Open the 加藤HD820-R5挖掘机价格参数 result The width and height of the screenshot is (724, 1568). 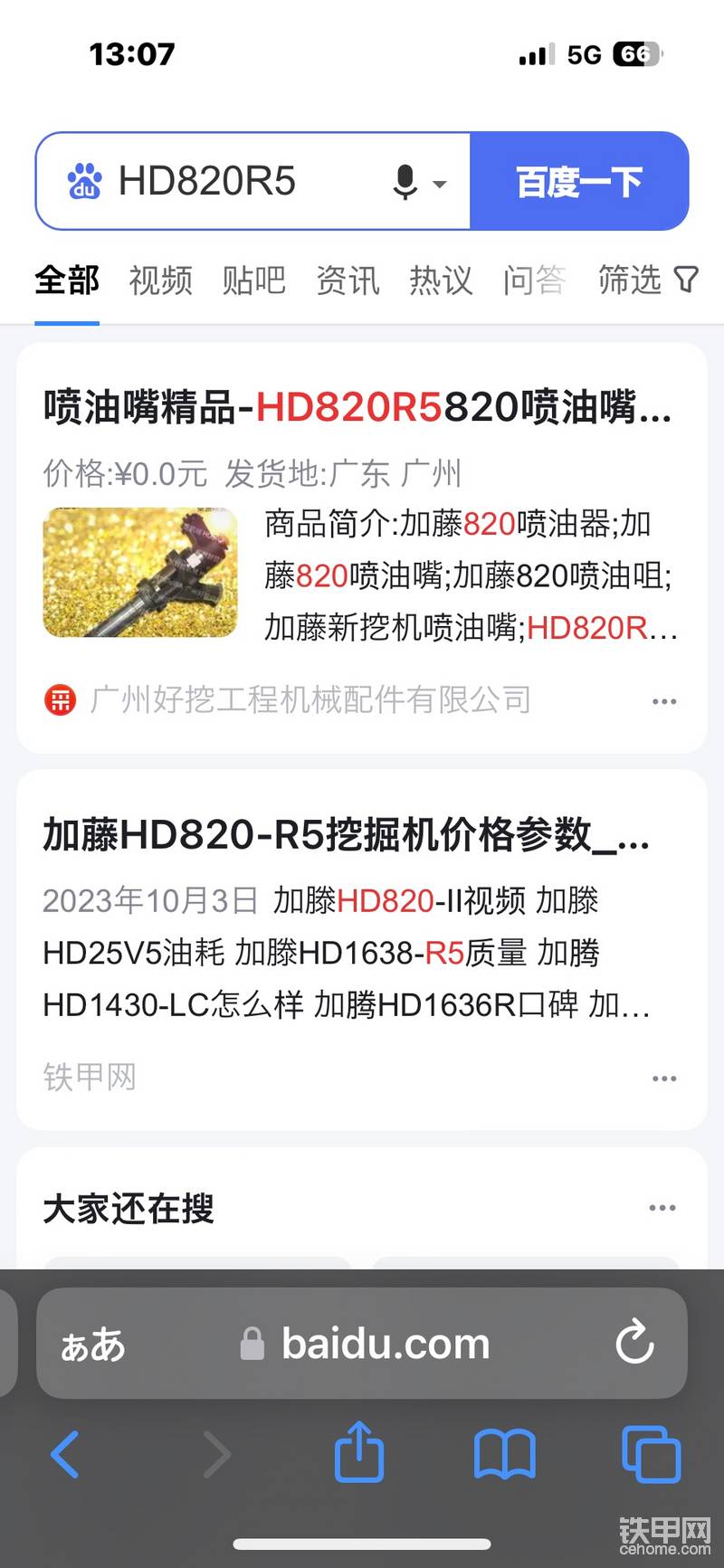[346, 834]
